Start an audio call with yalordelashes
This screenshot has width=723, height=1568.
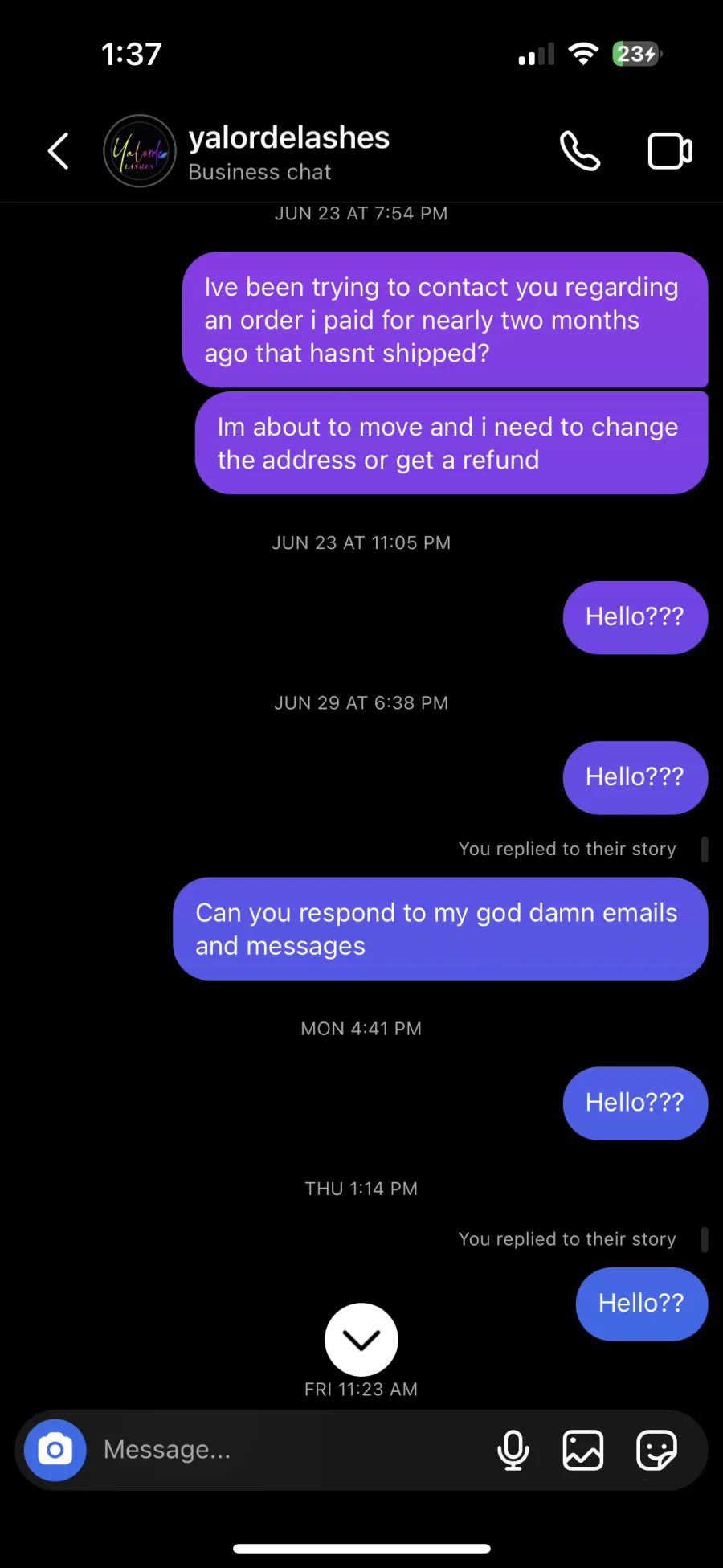coord(580,151)
